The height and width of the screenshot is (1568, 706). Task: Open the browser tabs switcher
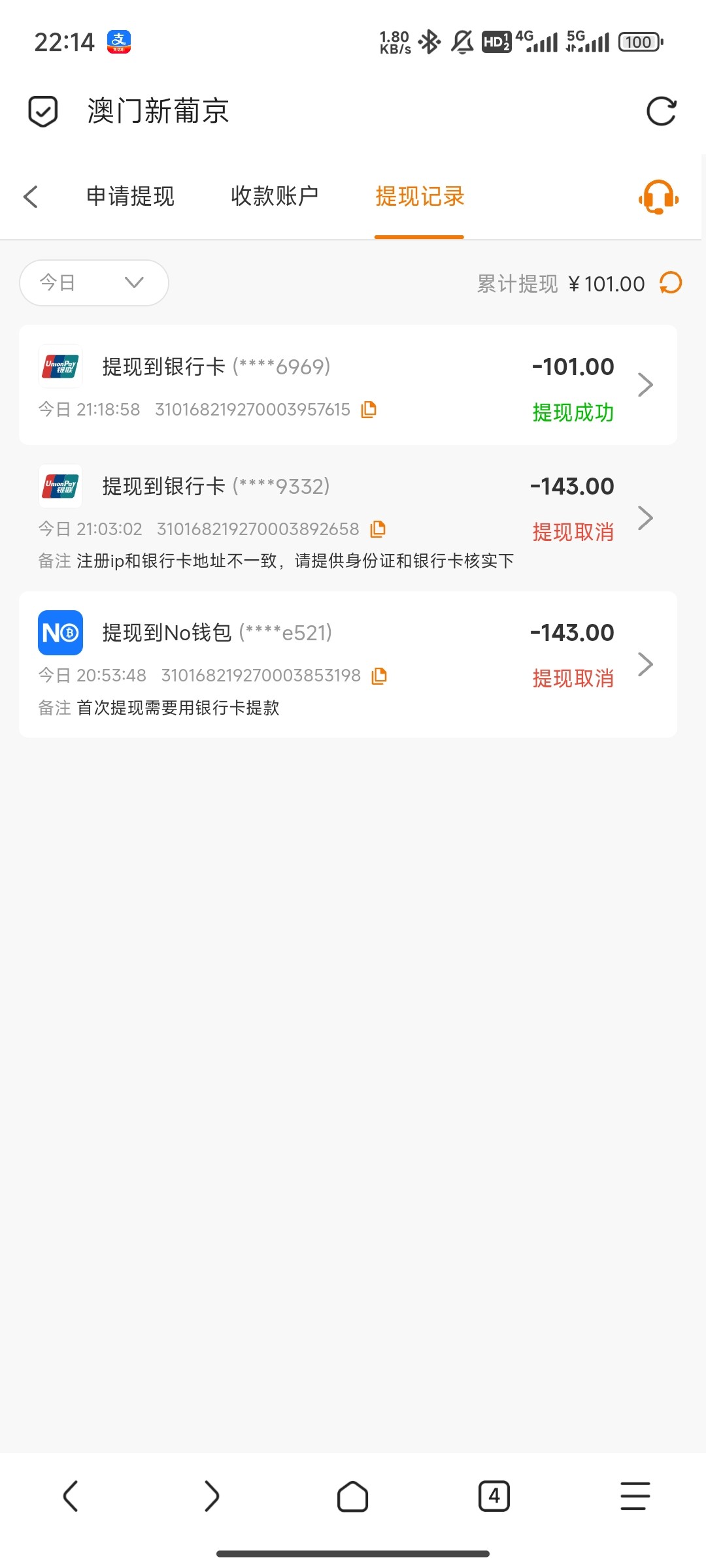click(494, 1496)
